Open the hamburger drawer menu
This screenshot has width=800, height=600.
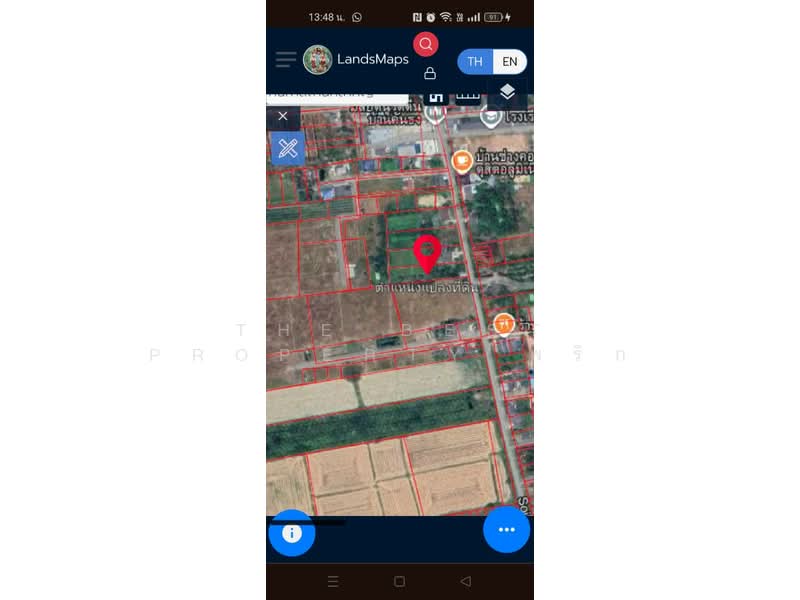pos(286,60)
